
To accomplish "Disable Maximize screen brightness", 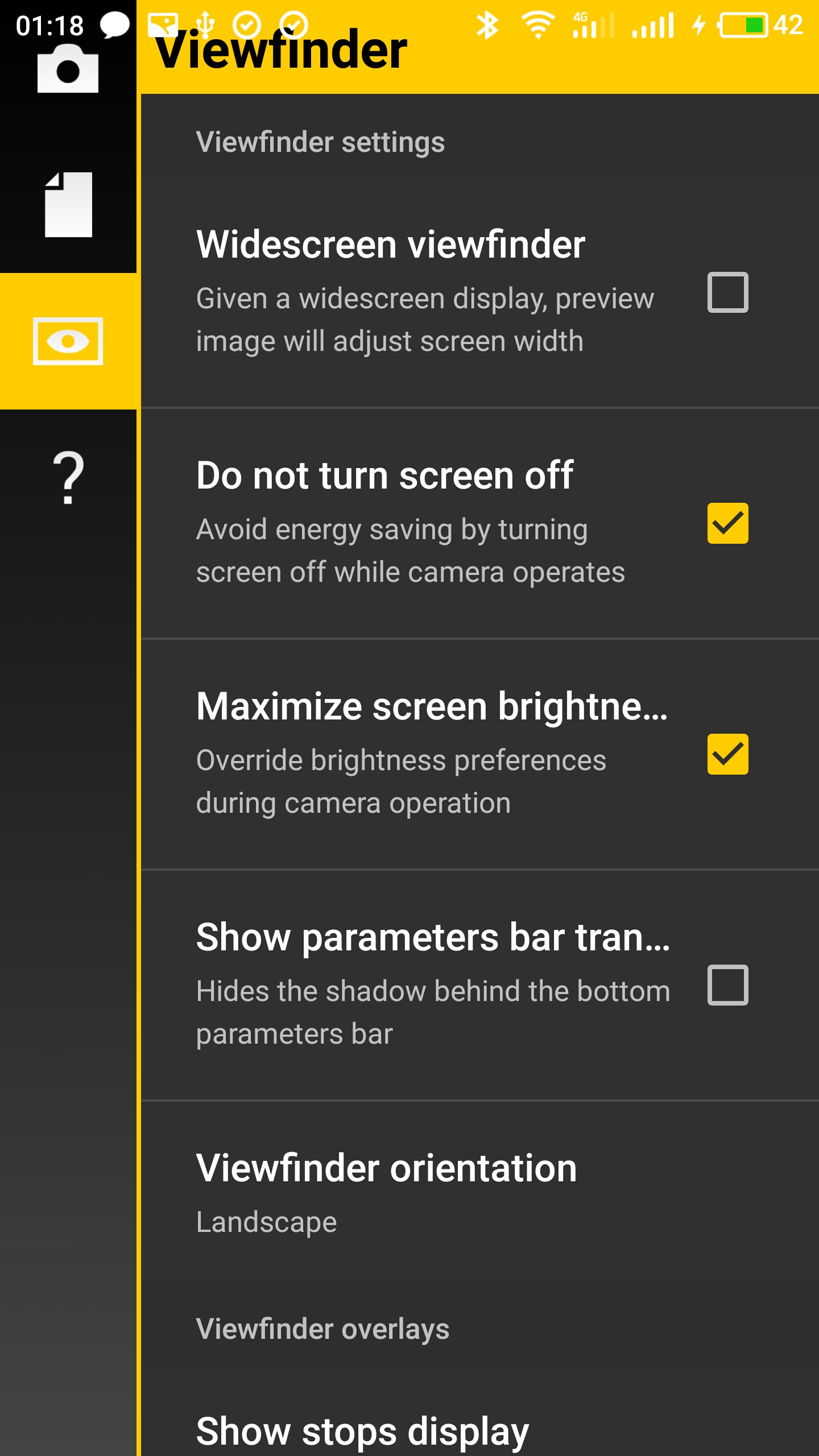I will 727,754.
